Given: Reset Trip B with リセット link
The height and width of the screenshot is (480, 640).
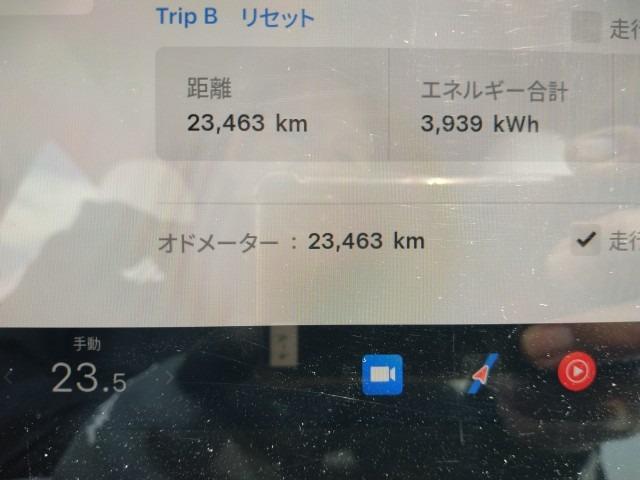Looking at the screenshot, I should click(278, 18).
